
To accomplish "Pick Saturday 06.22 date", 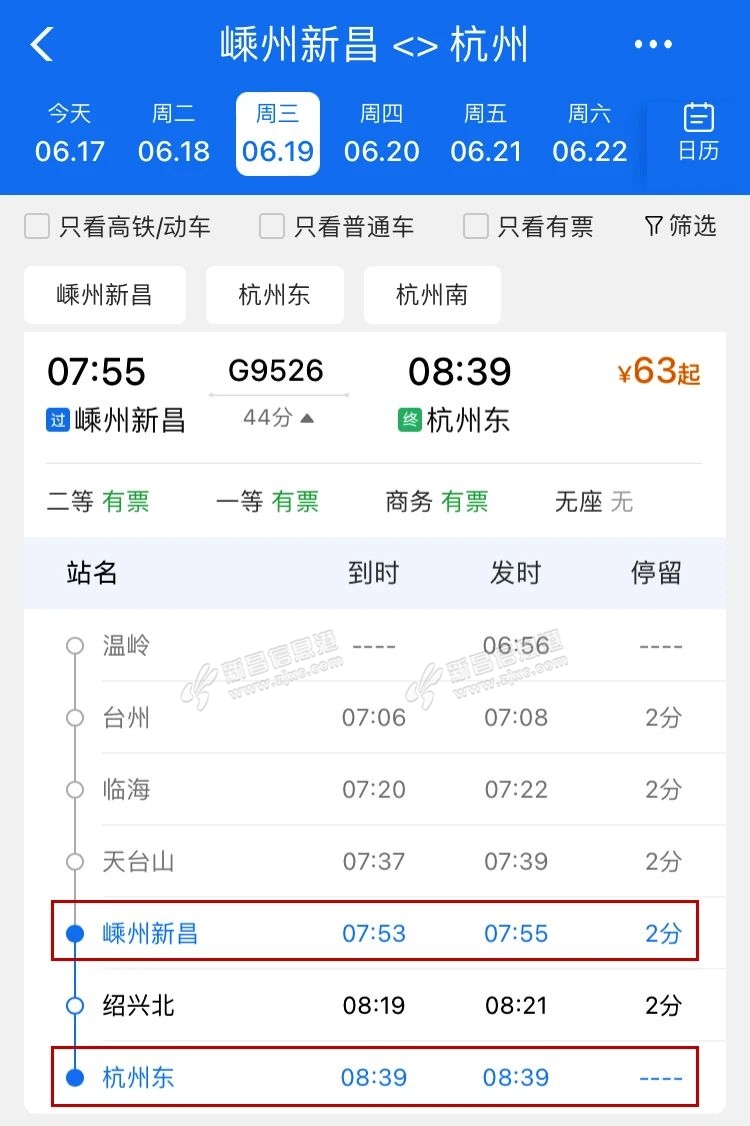I will 590,134.
